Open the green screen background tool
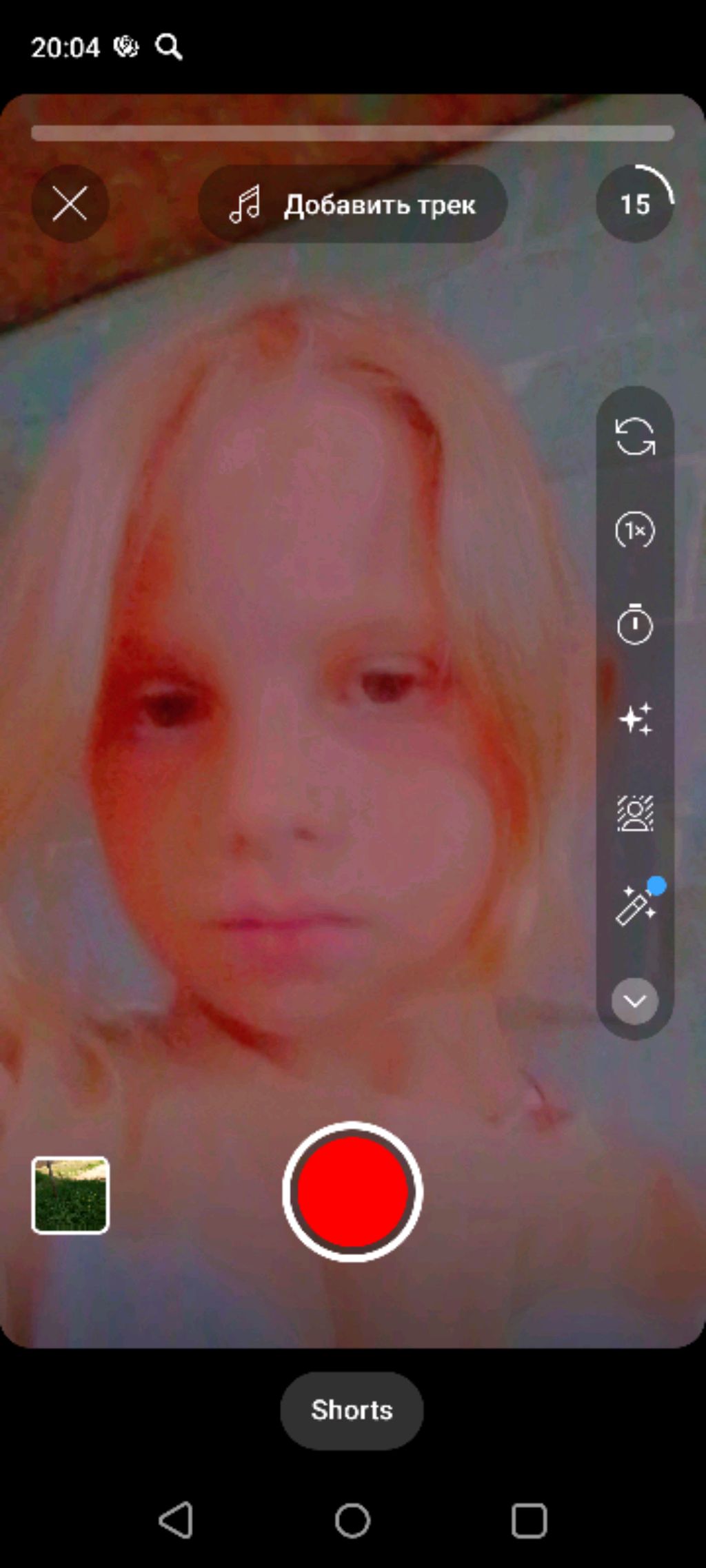This screenshot has width=706, height=1568. point(635,813)
